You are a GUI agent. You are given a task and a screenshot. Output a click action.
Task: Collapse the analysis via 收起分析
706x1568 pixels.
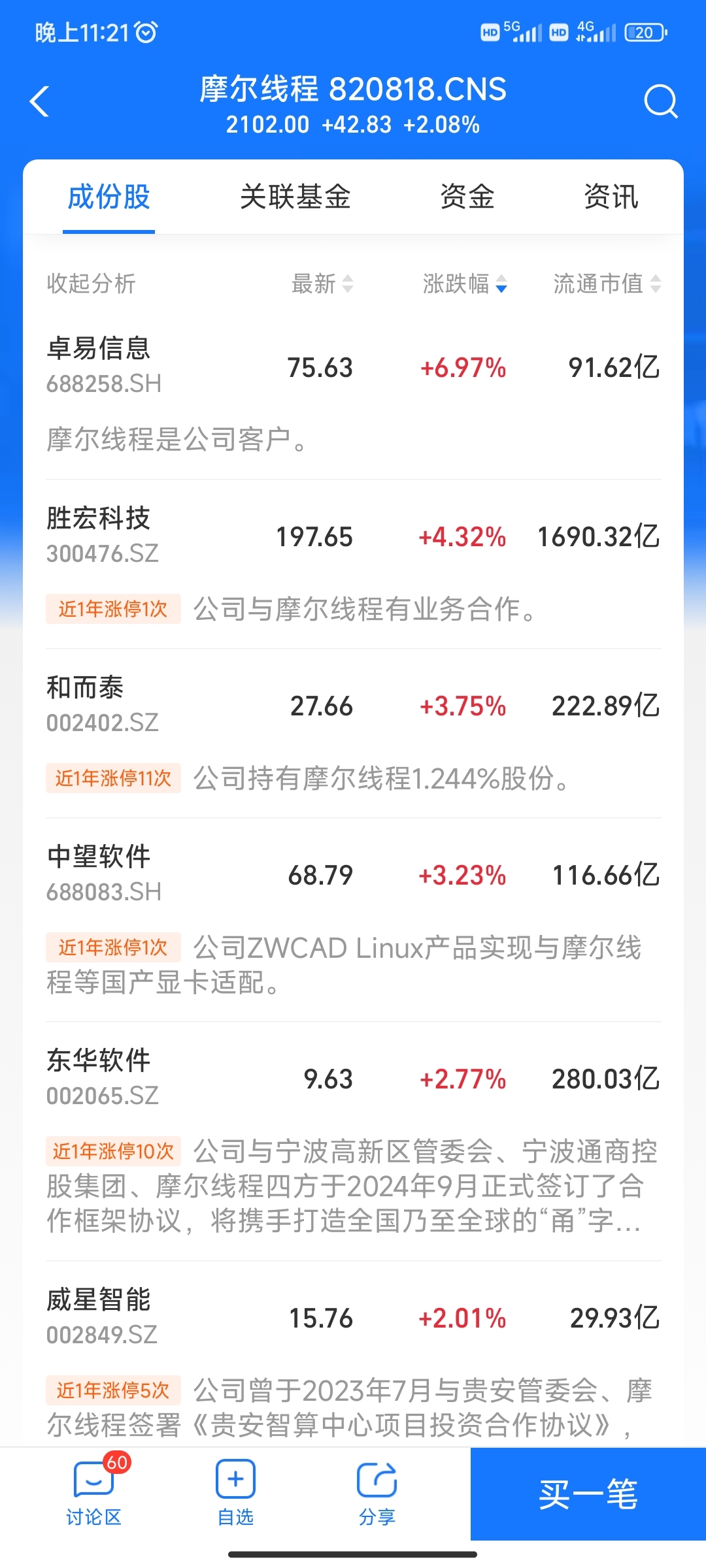point(91,284)
